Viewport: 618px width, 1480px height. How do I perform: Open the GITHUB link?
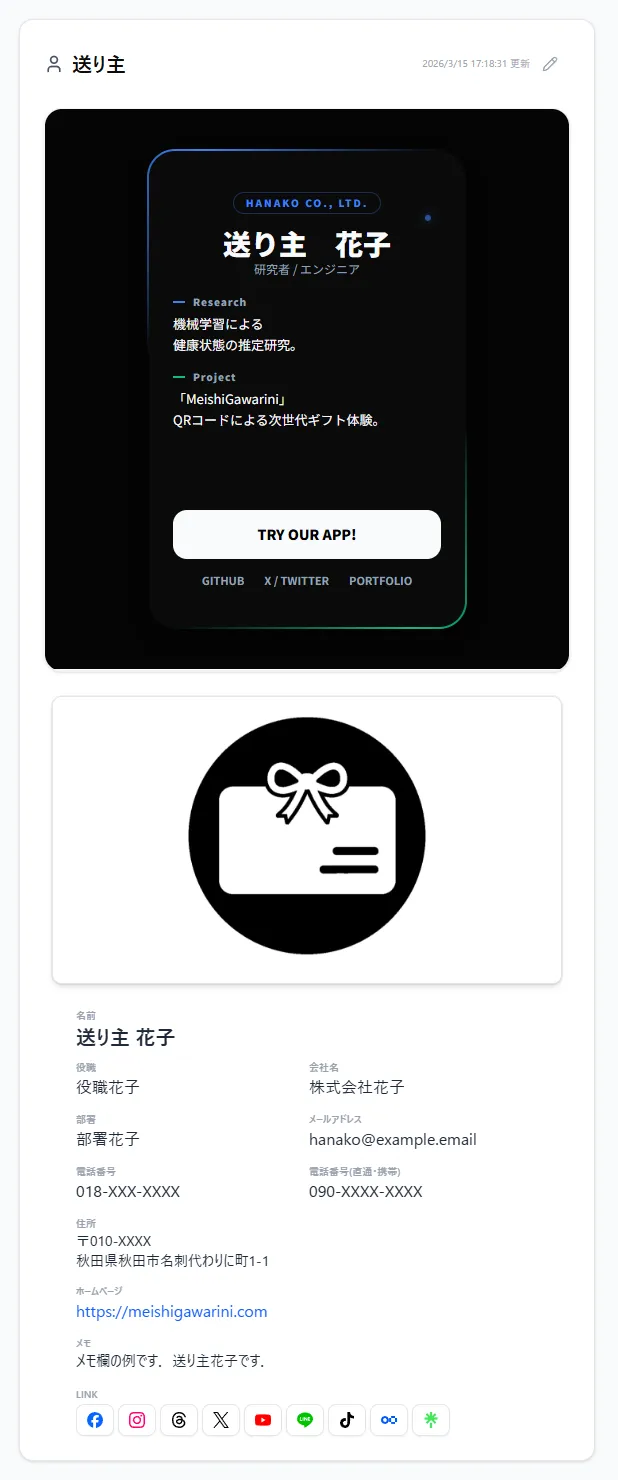223,581
